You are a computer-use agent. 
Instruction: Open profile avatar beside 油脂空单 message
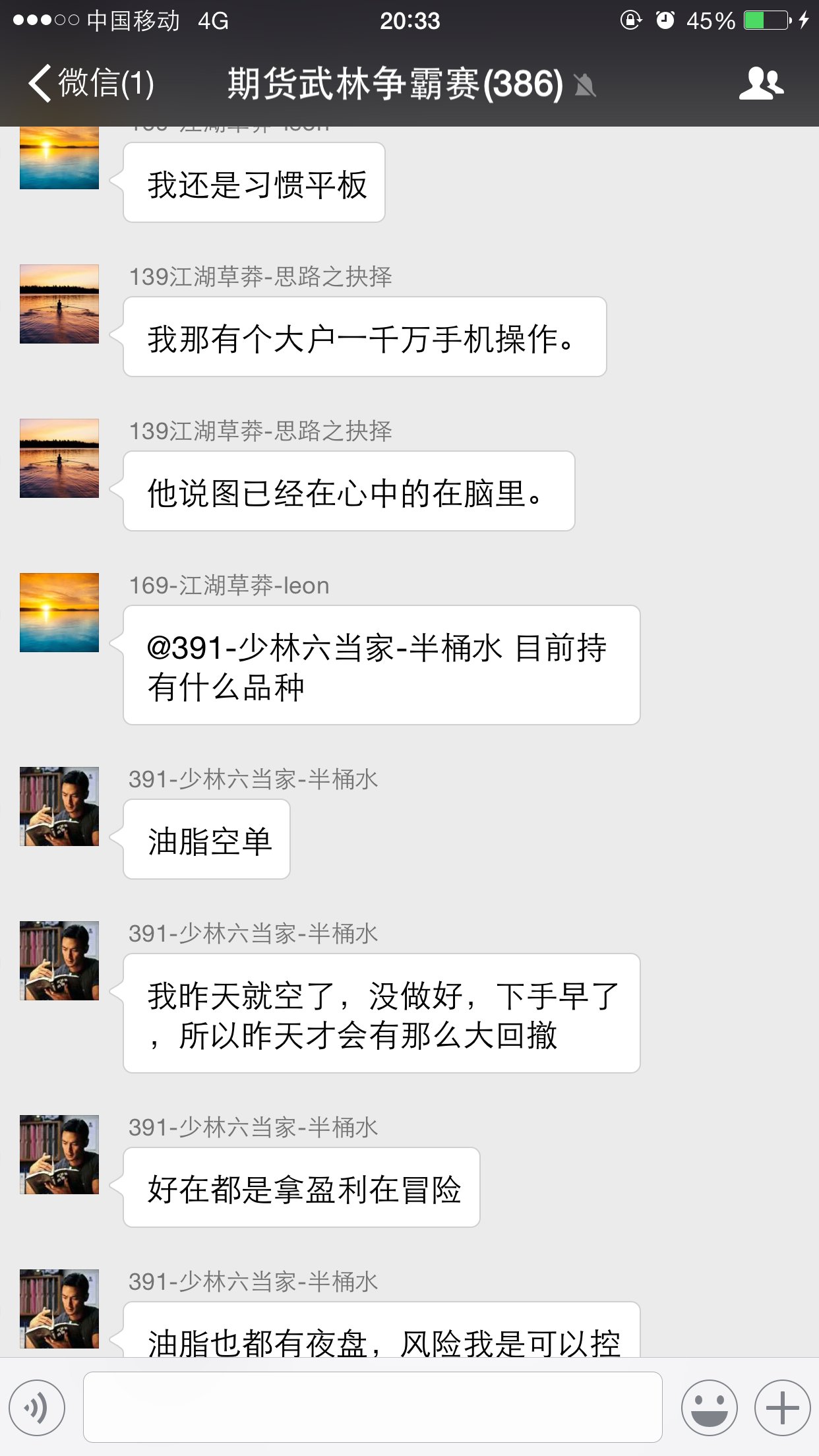click(59, 806)
